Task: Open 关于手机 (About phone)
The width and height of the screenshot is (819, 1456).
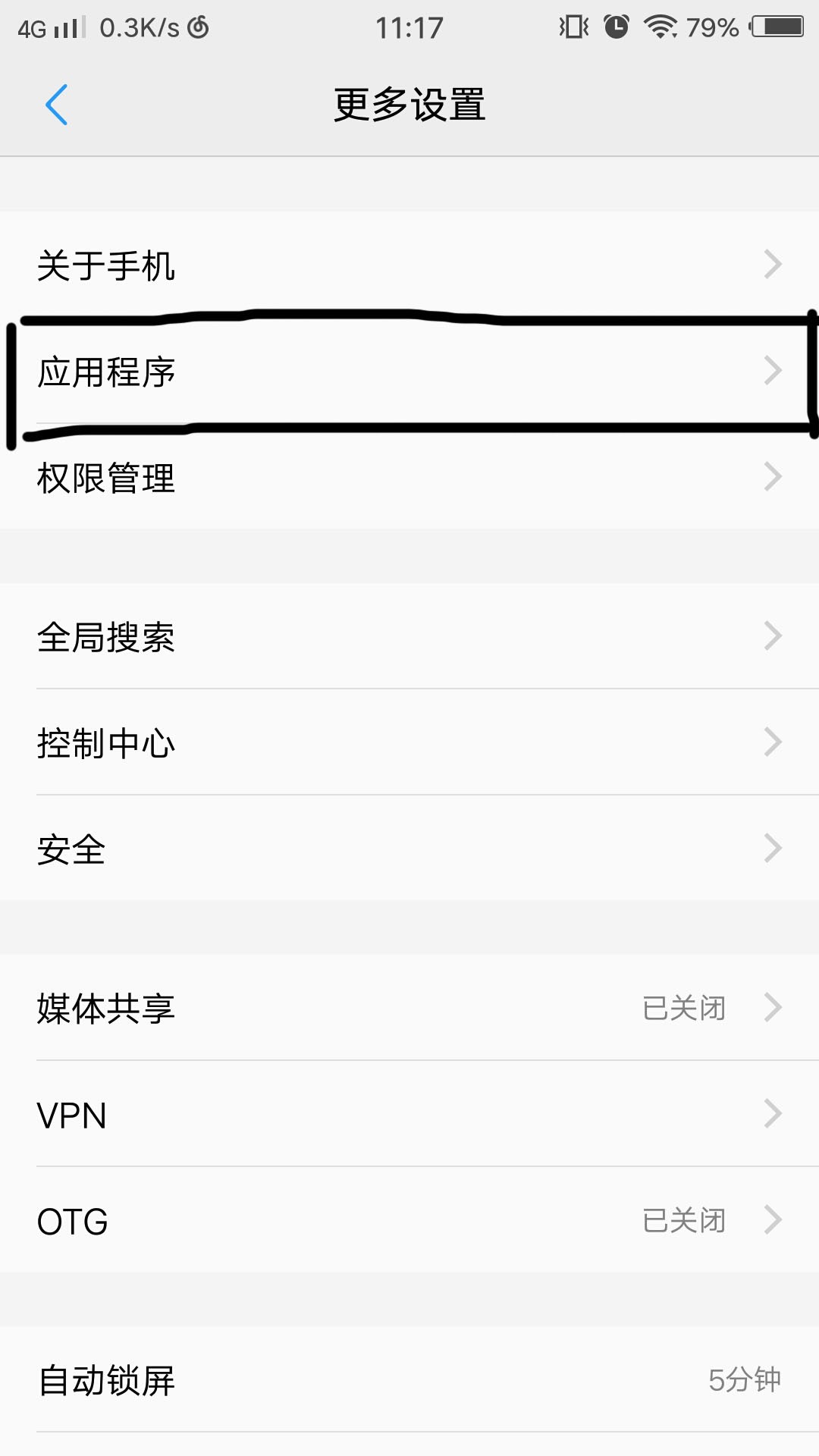Action: click(409, 265)
